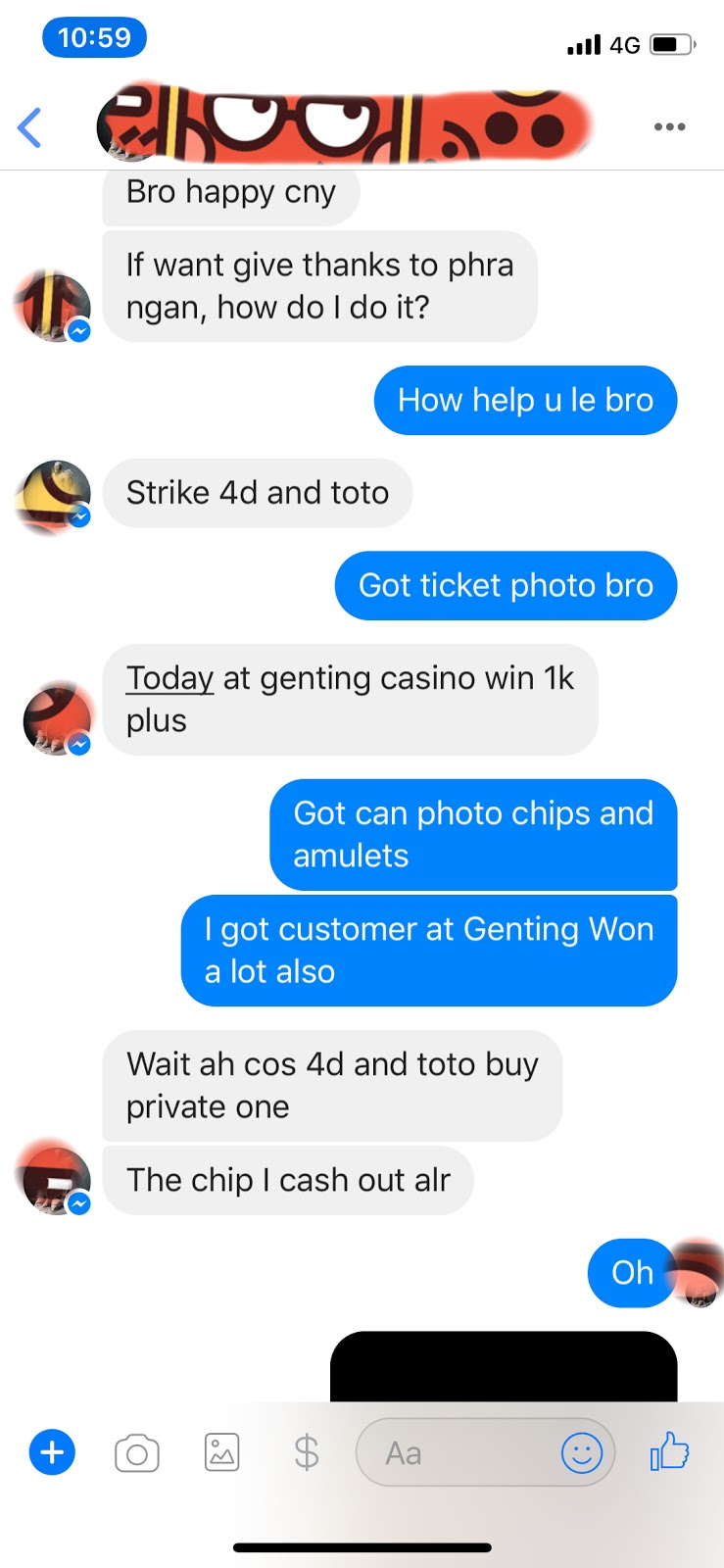
Task: Launch the camera from the chat bar
Action: pyautogui.click(x=137, y=1453)
